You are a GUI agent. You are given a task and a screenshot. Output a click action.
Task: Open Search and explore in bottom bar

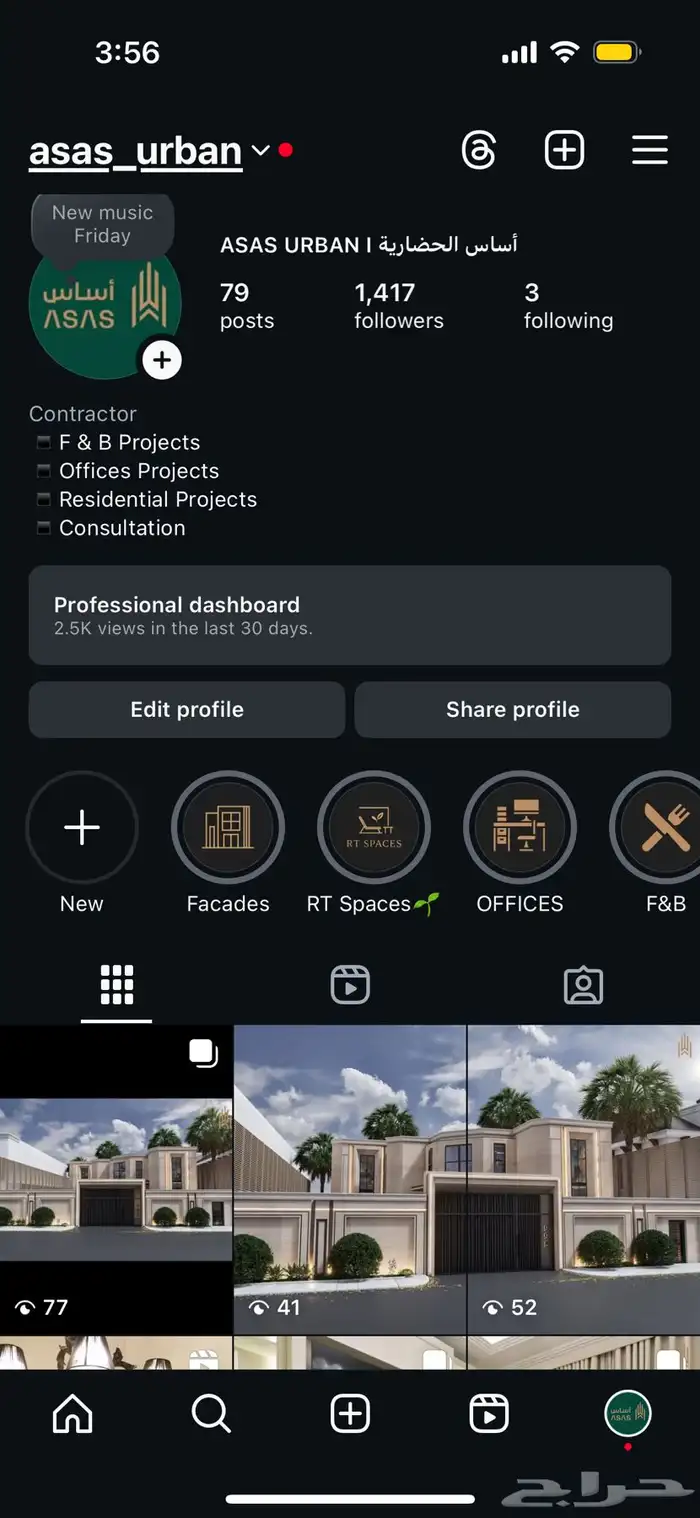211,1414
